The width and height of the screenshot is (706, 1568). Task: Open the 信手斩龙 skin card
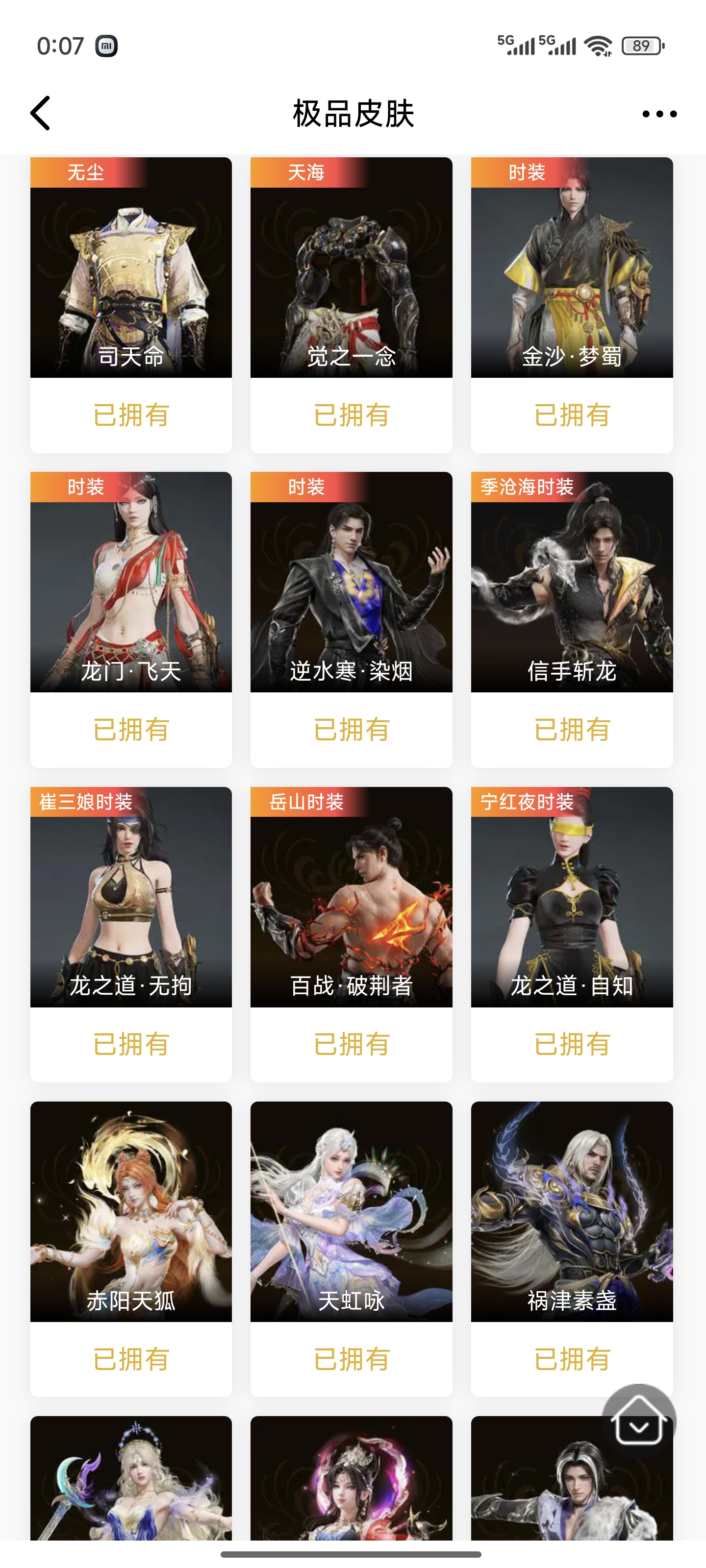click(571, 583)
